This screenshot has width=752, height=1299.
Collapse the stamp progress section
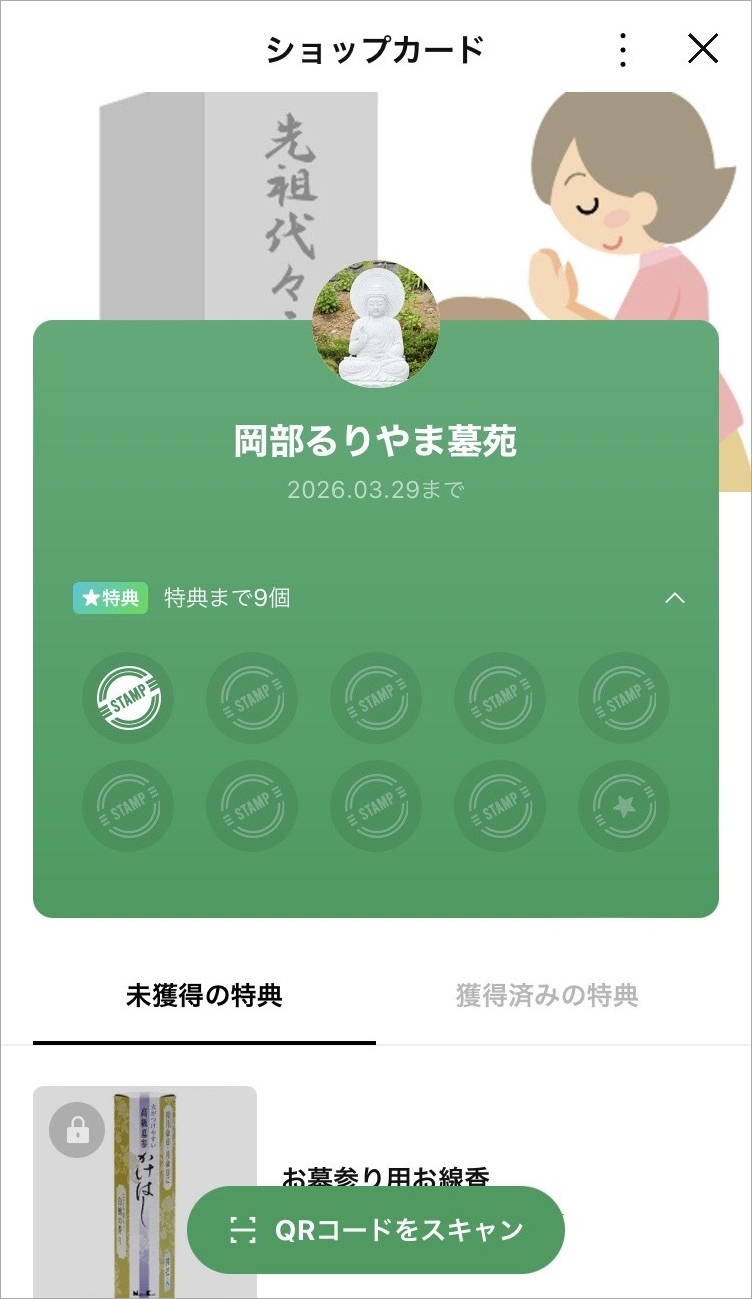[675, 598]
